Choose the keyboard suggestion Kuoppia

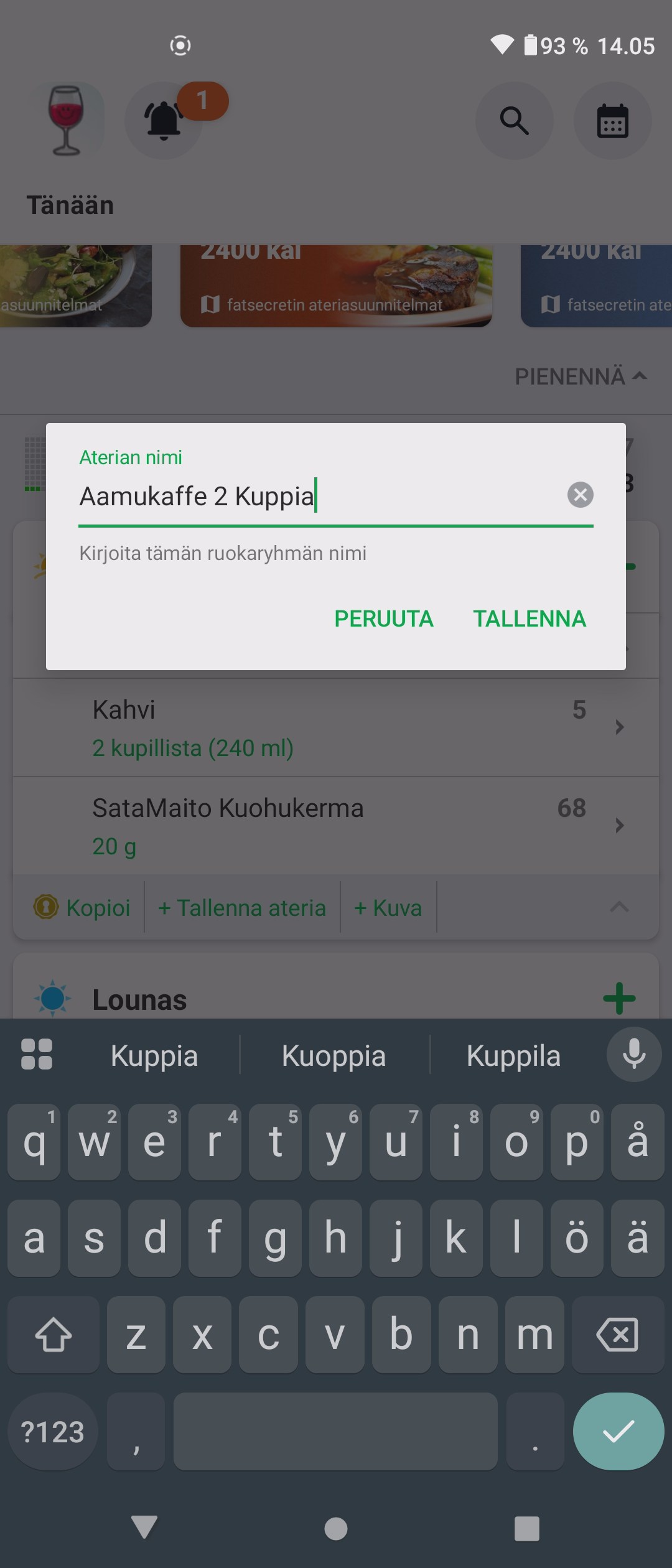(334, 1056)
